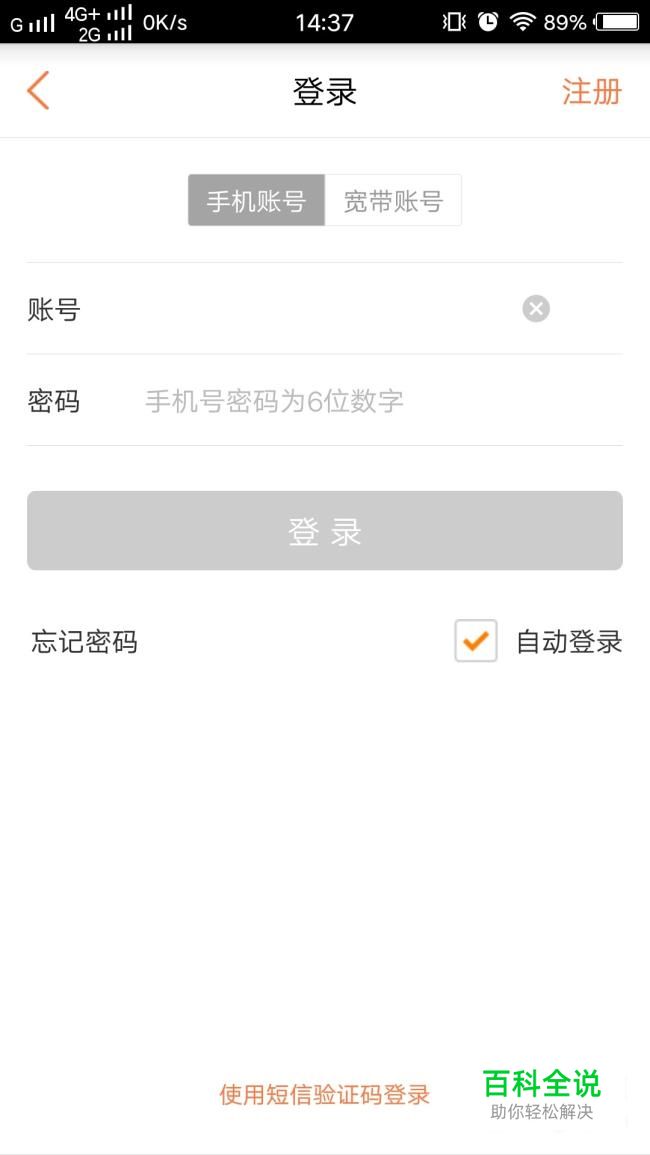Go back using the orange arrow
This screenshot has height=1155, width=650.
[38, 91]
